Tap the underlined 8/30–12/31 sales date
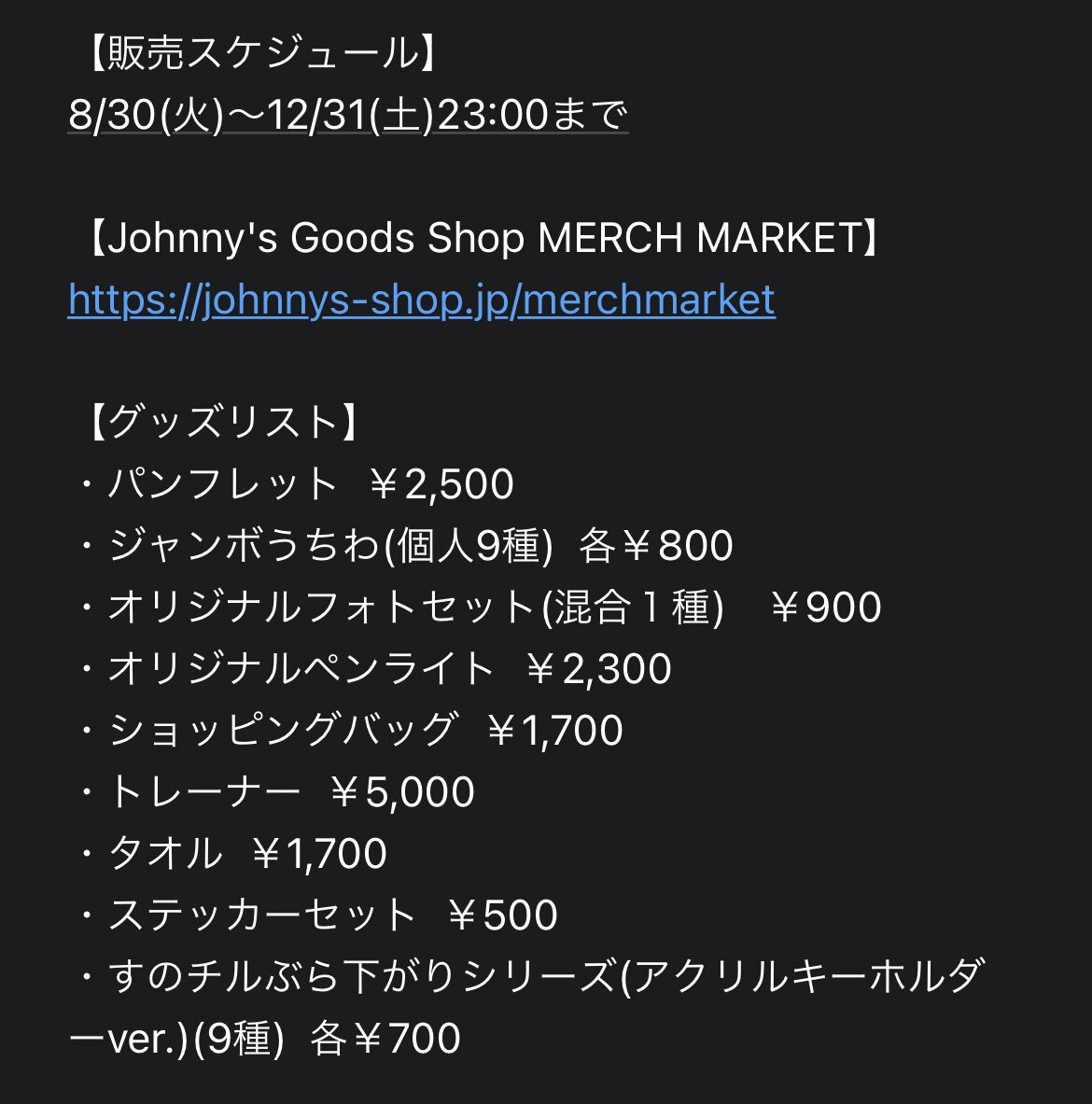 coord(347,116)
